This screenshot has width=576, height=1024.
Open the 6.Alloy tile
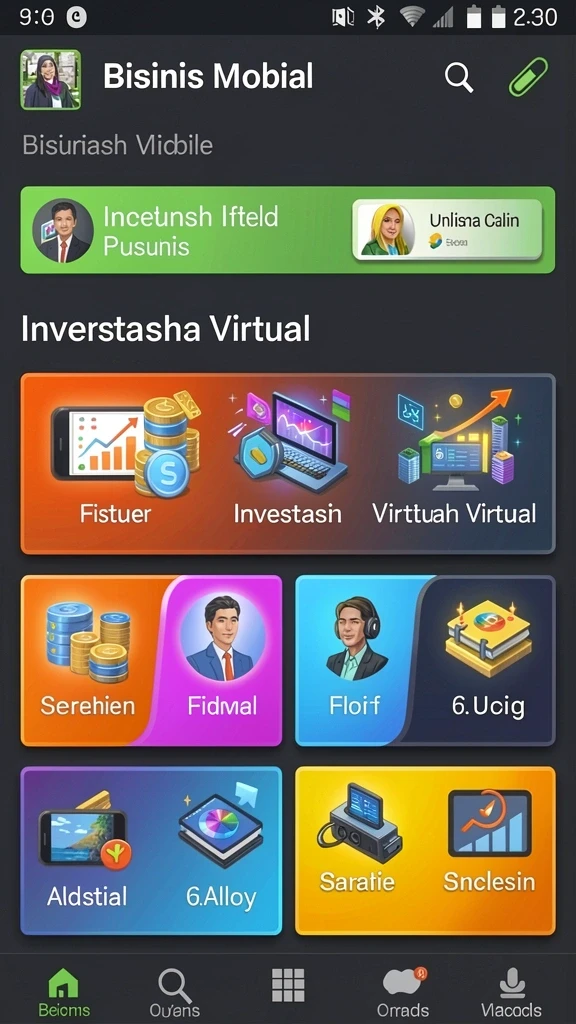coord(221,851)
